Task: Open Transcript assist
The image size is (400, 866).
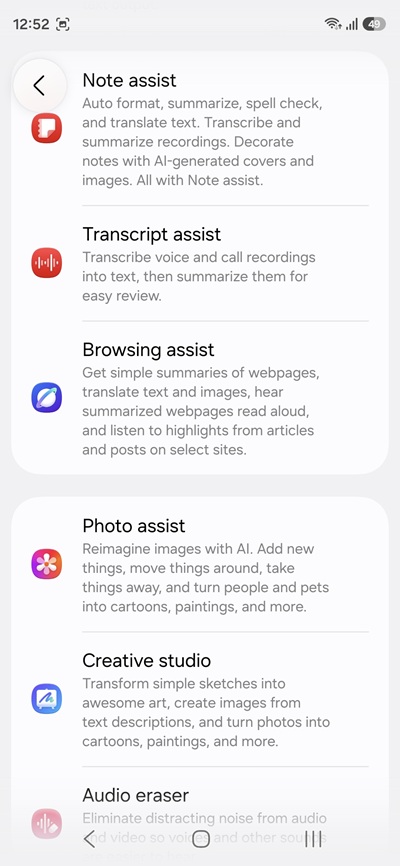Action: click(199, 263)
